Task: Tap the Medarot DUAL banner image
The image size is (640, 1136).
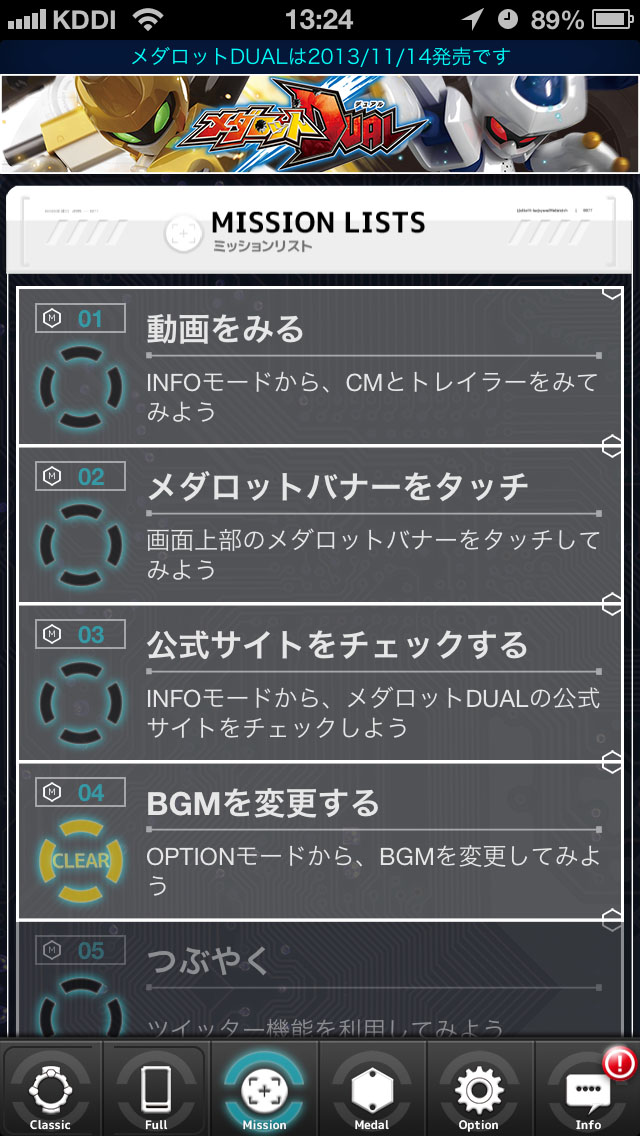Action: (x=320, y=123)
